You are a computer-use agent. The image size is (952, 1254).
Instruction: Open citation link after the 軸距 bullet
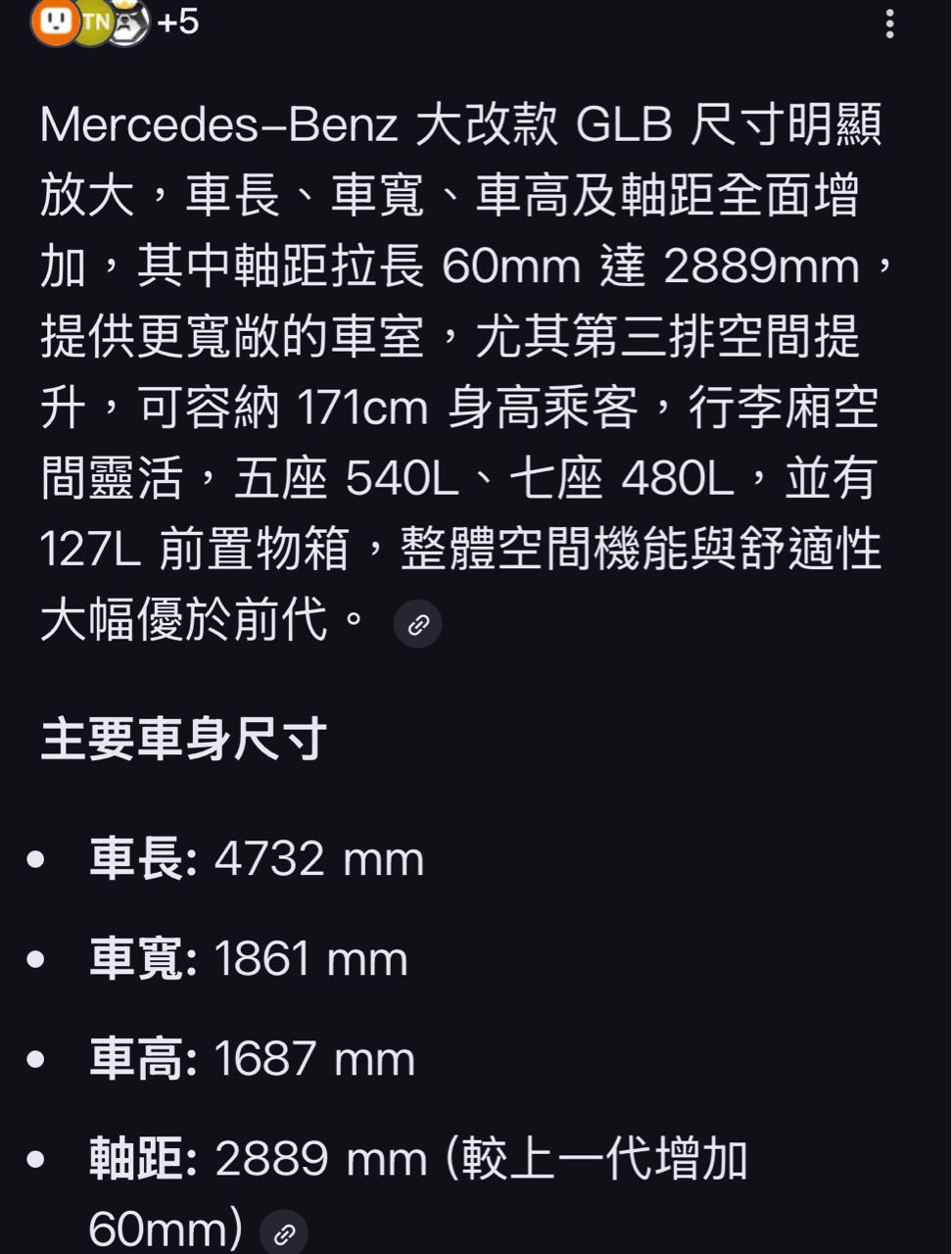coord(284,1233)
